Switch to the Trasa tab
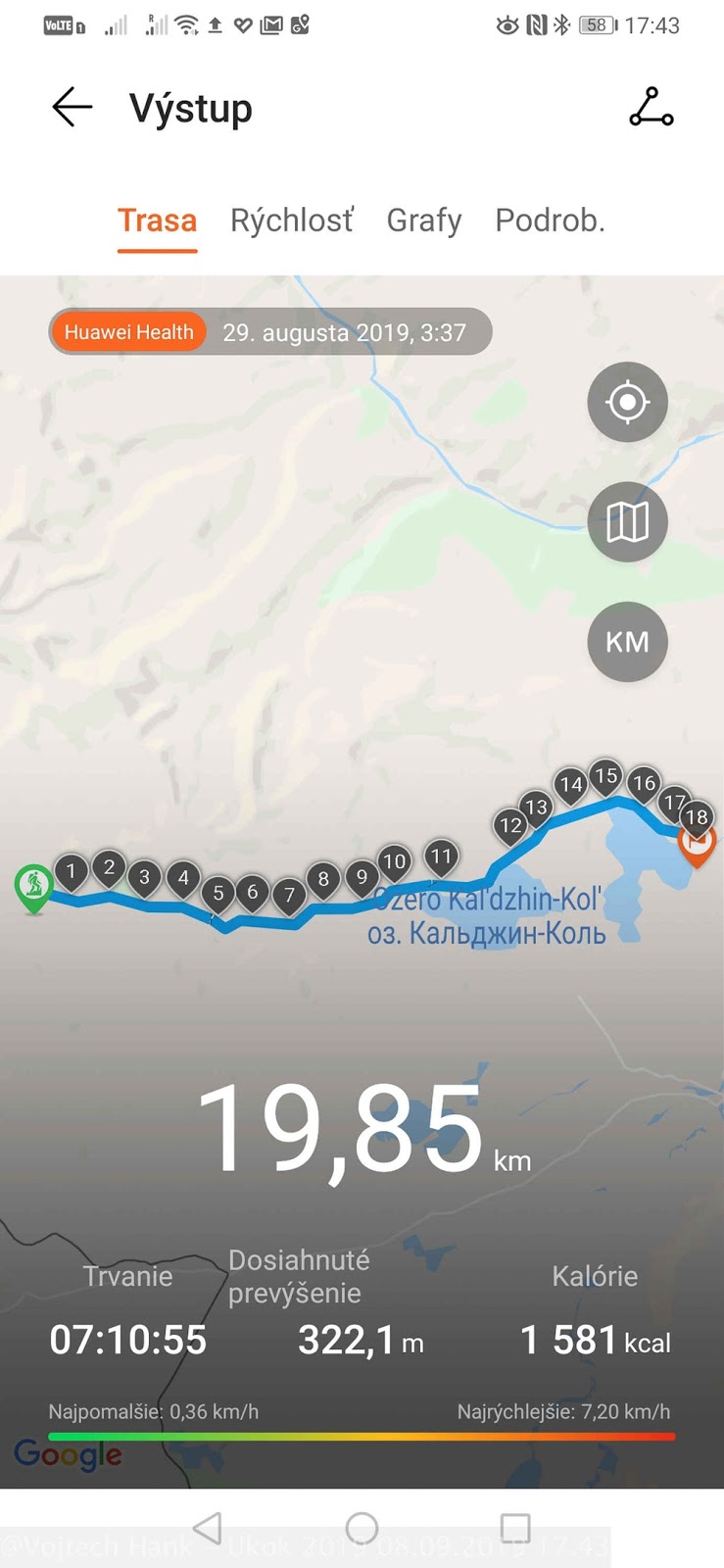This screenshot has width=724, height=1568. click(157, 220)
